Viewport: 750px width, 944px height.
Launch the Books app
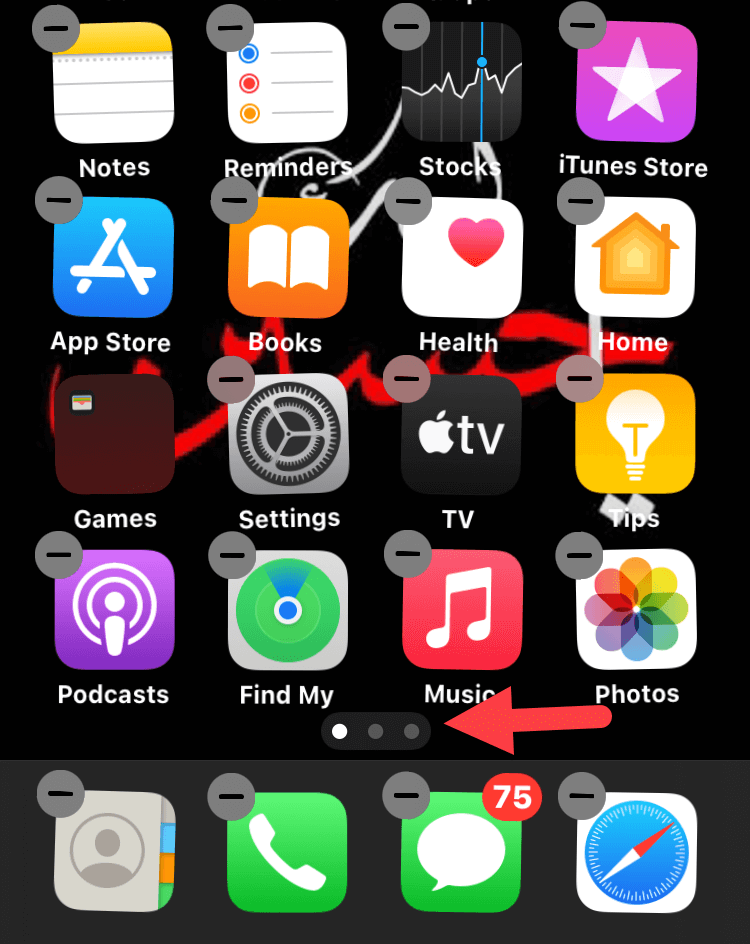[288, 257]
